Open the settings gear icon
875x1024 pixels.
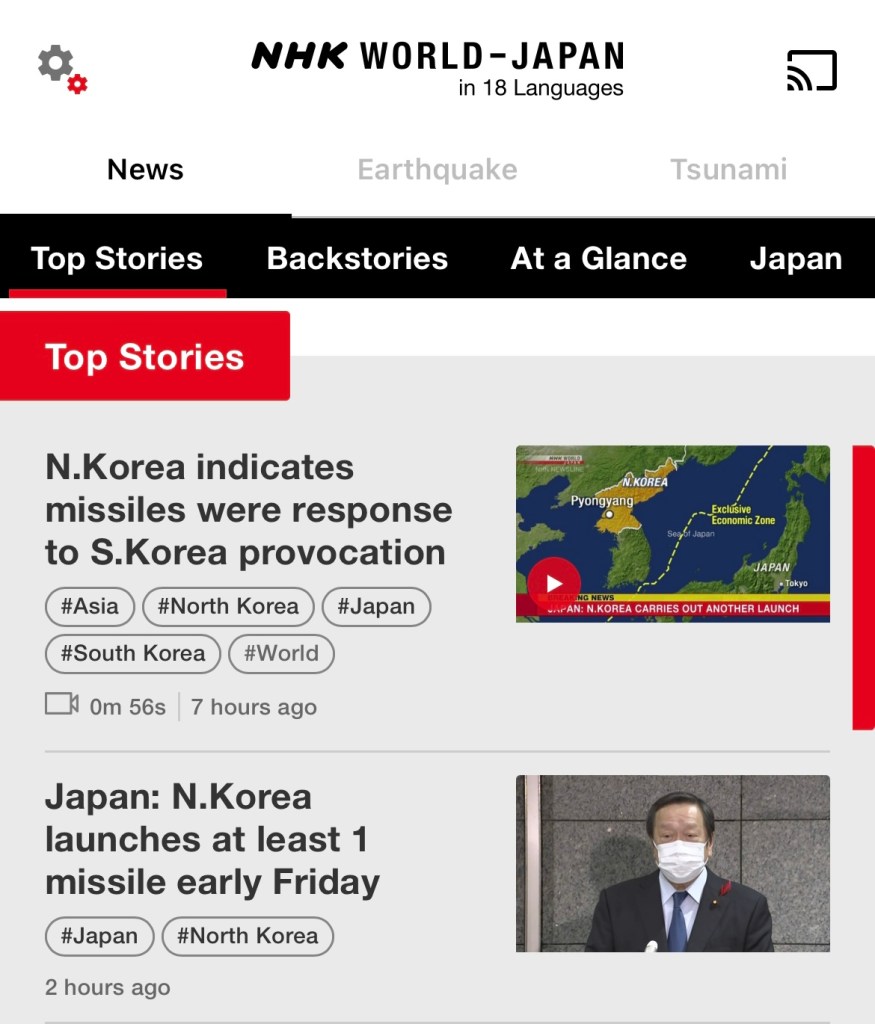(x=62, y=68)
